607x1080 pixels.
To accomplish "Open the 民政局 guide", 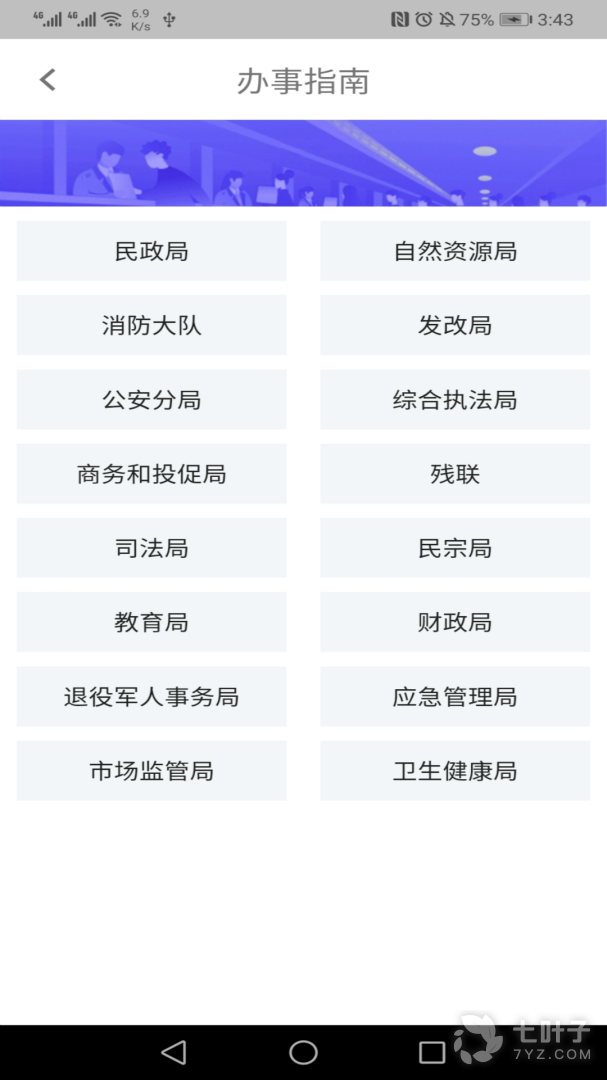I will 151,251.
